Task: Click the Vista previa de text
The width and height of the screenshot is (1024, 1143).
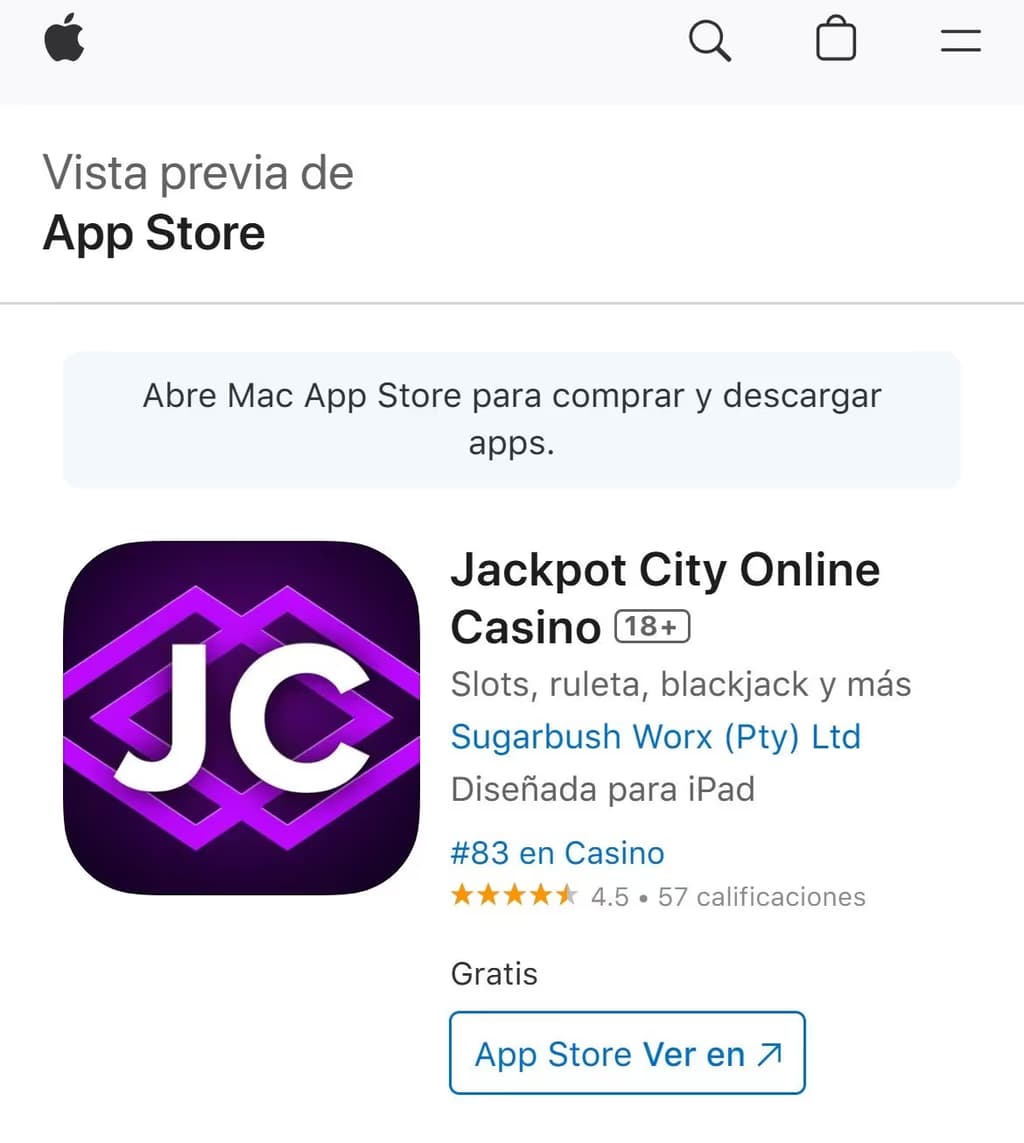Action: tap(197, 172)
